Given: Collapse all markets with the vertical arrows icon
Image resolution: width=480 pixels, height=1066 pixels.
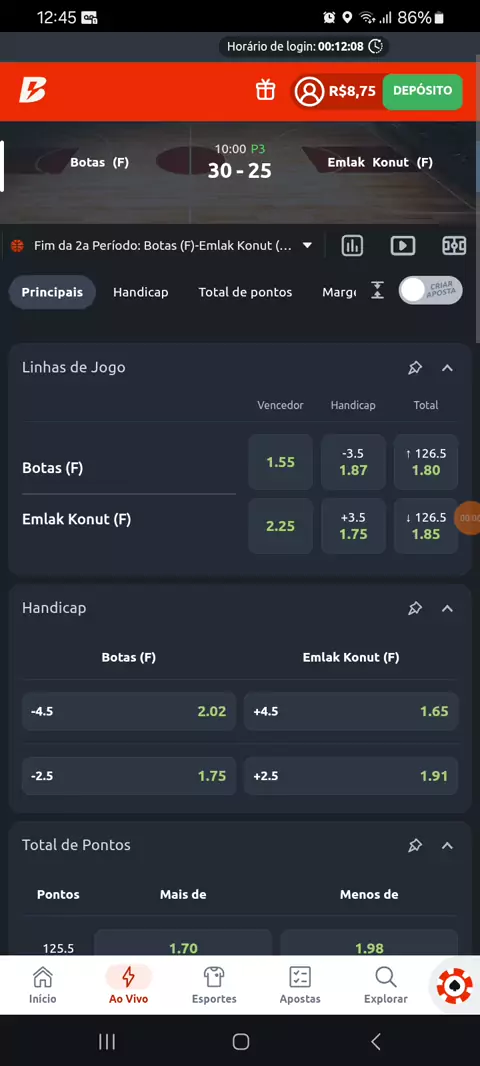Looking at the screenshot, I should click(x=378, y=291).
